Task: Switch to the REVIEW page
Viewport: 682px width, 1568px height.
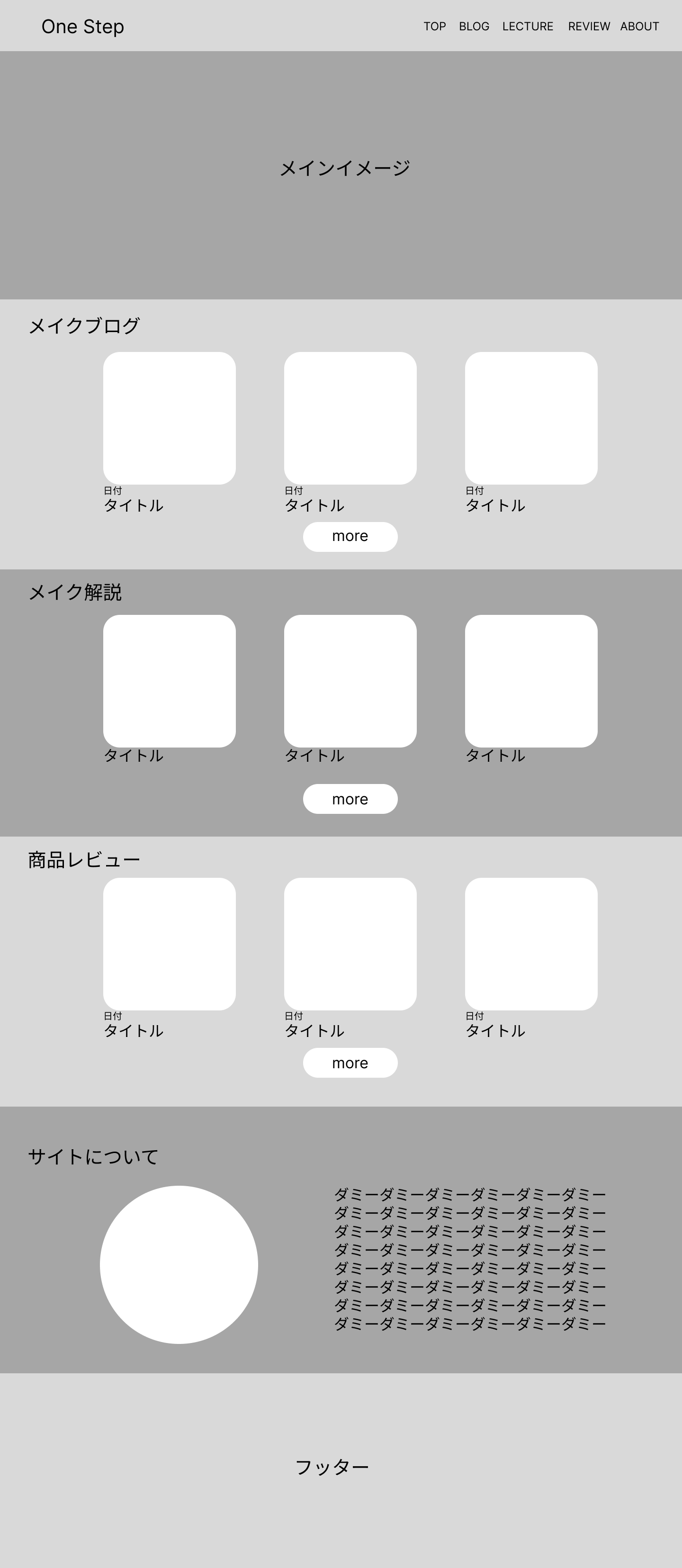Action: pyautogui.click(x=588, y=26)
